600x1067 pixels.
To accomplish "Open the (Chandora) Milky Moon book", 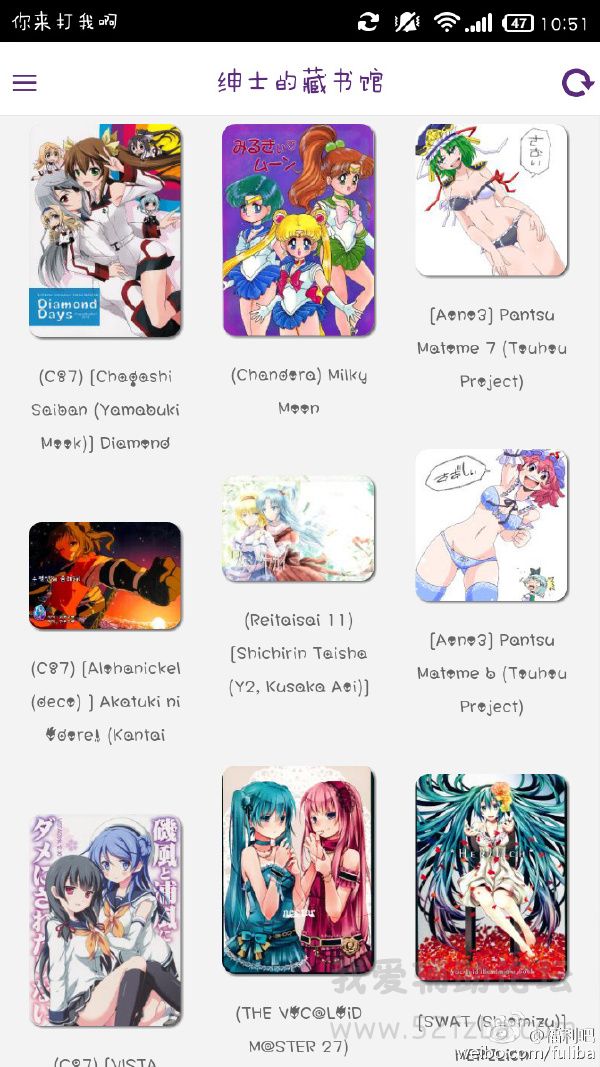I will (x=298, y=230).
